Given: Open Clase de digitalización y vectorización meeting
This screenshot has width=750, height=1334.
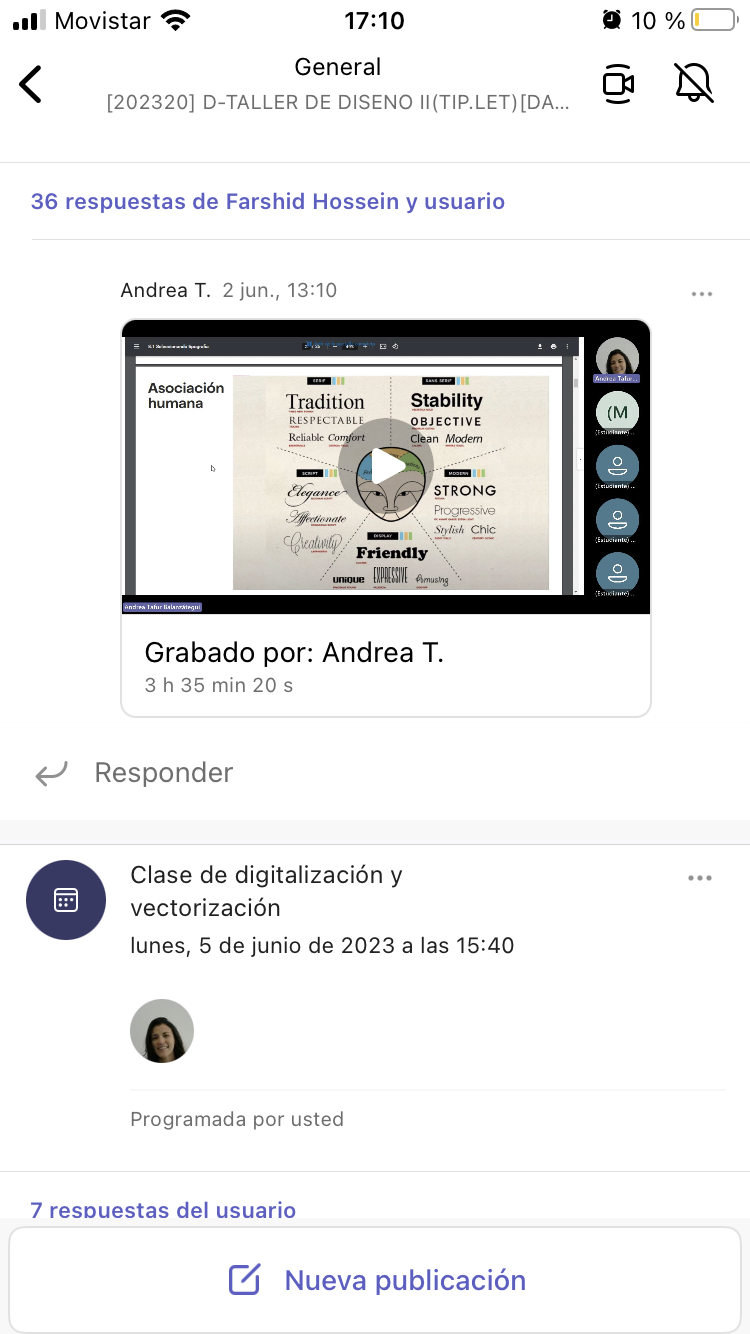Looking at the screenshot, I should click(266, 891).
